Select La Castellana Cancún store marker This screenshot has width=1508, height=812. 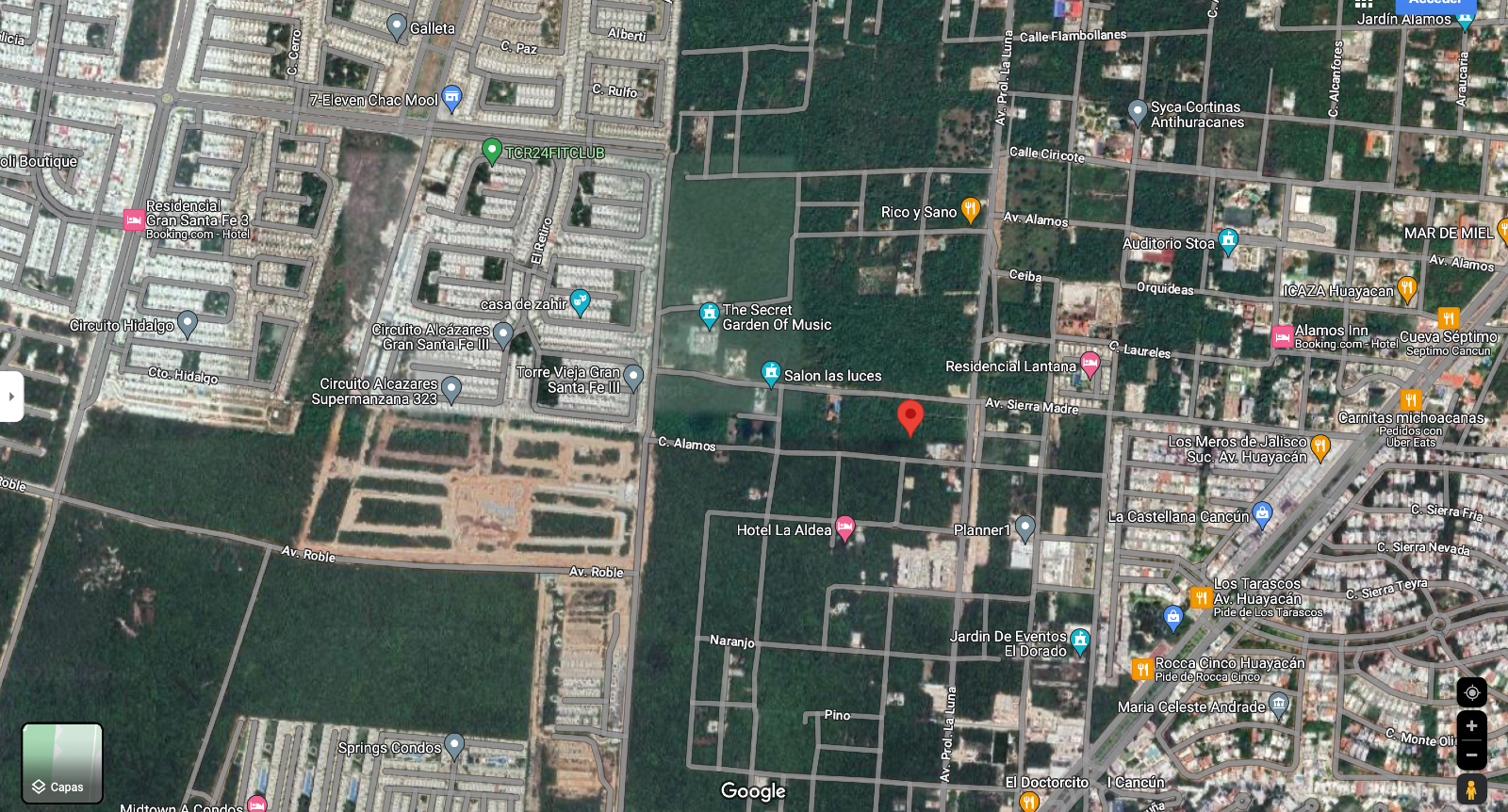pos(1263,514)
